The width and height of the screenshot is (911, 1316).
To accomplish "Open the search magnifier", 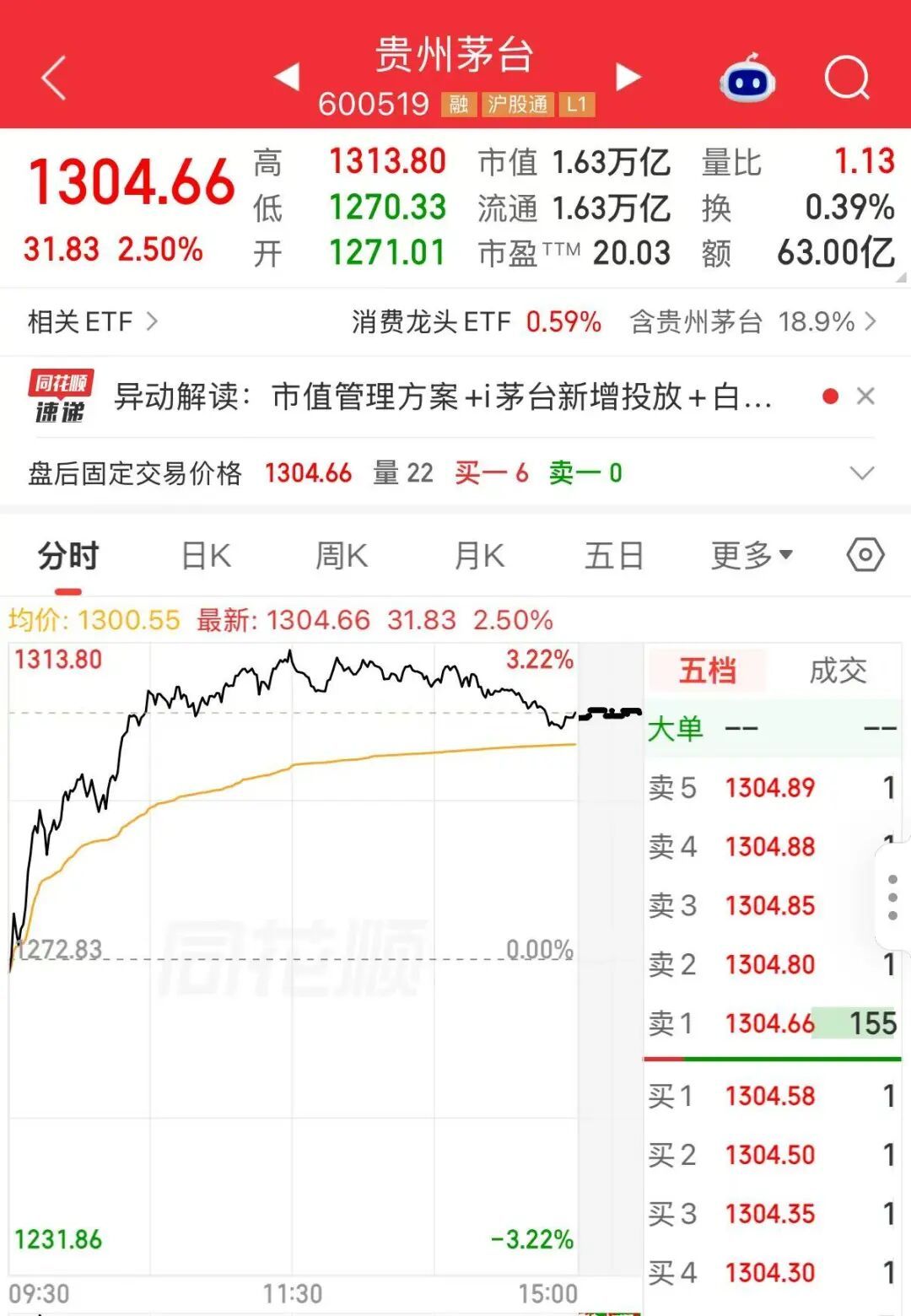I will tap(847, 78).
